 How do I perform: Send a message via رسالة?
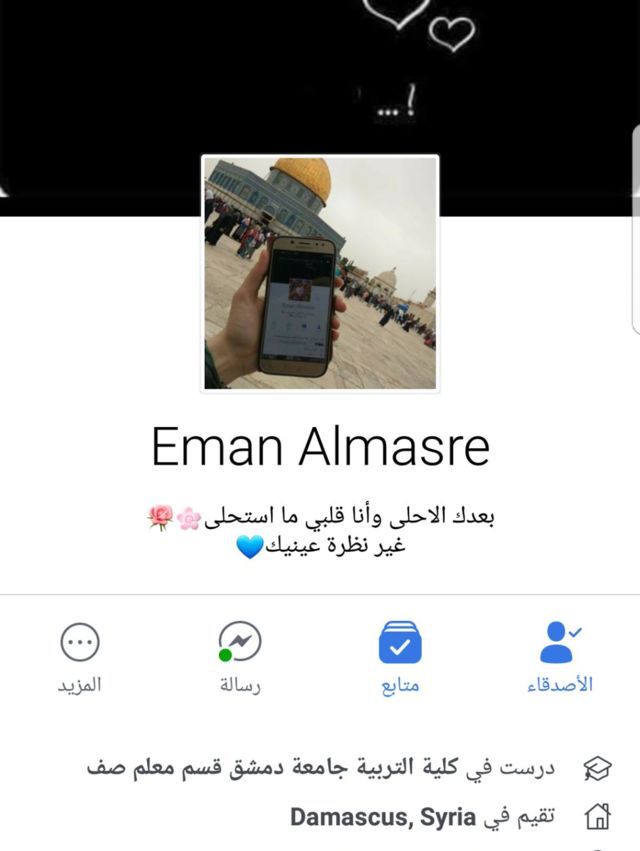[240, 656]
